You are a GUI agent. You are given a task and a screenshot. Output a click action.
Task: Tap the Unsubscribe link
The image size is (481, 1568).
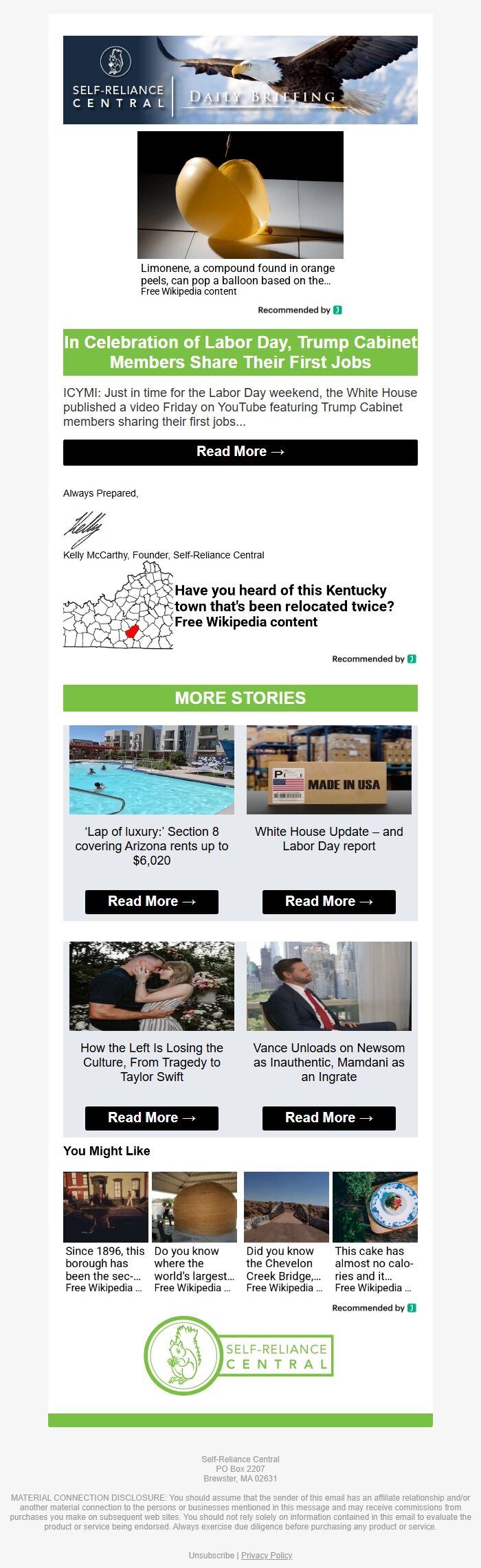(x=211, y=1555)
